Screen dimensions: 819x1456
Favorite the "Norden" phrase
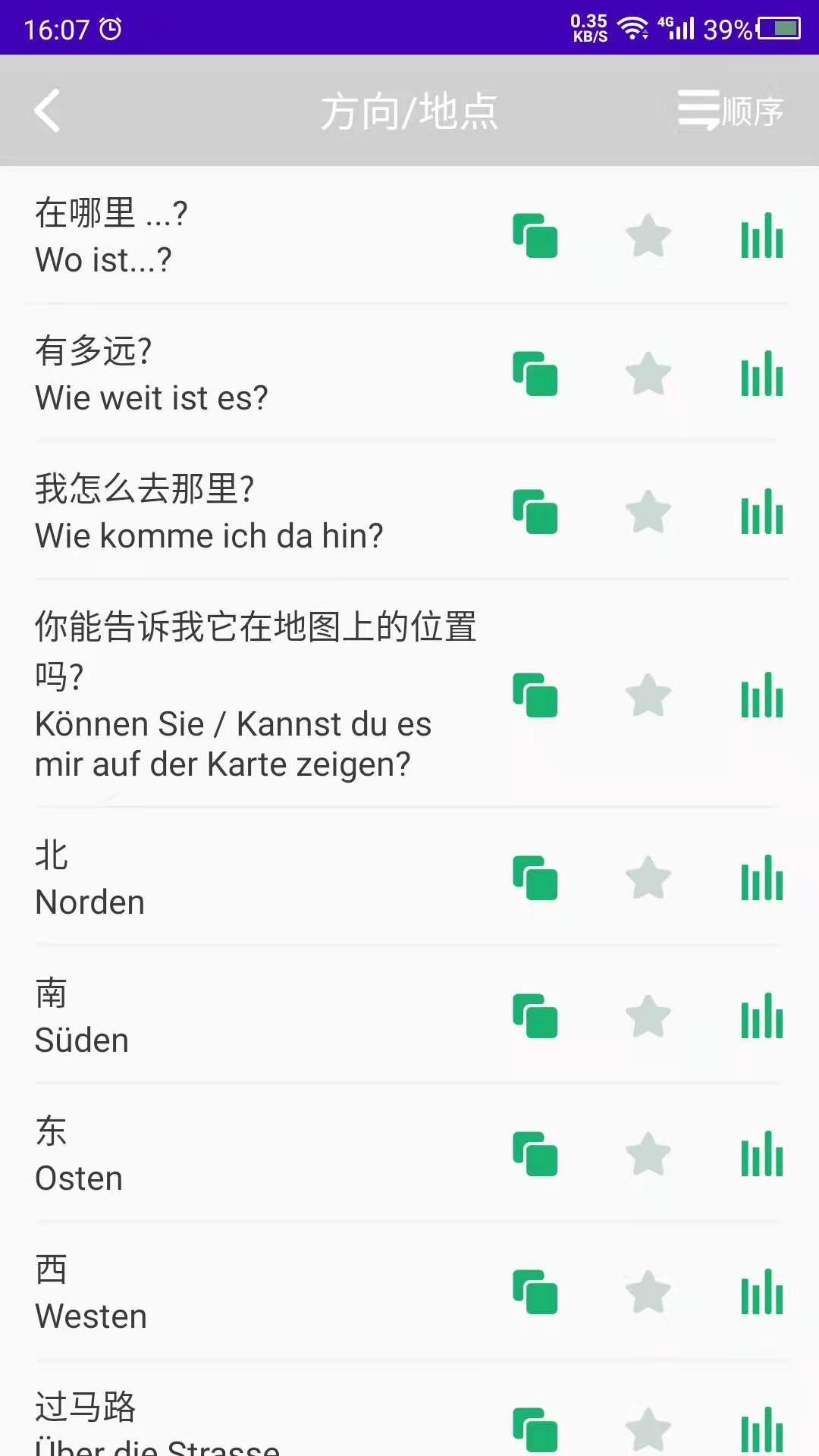[x=648, y=880]
